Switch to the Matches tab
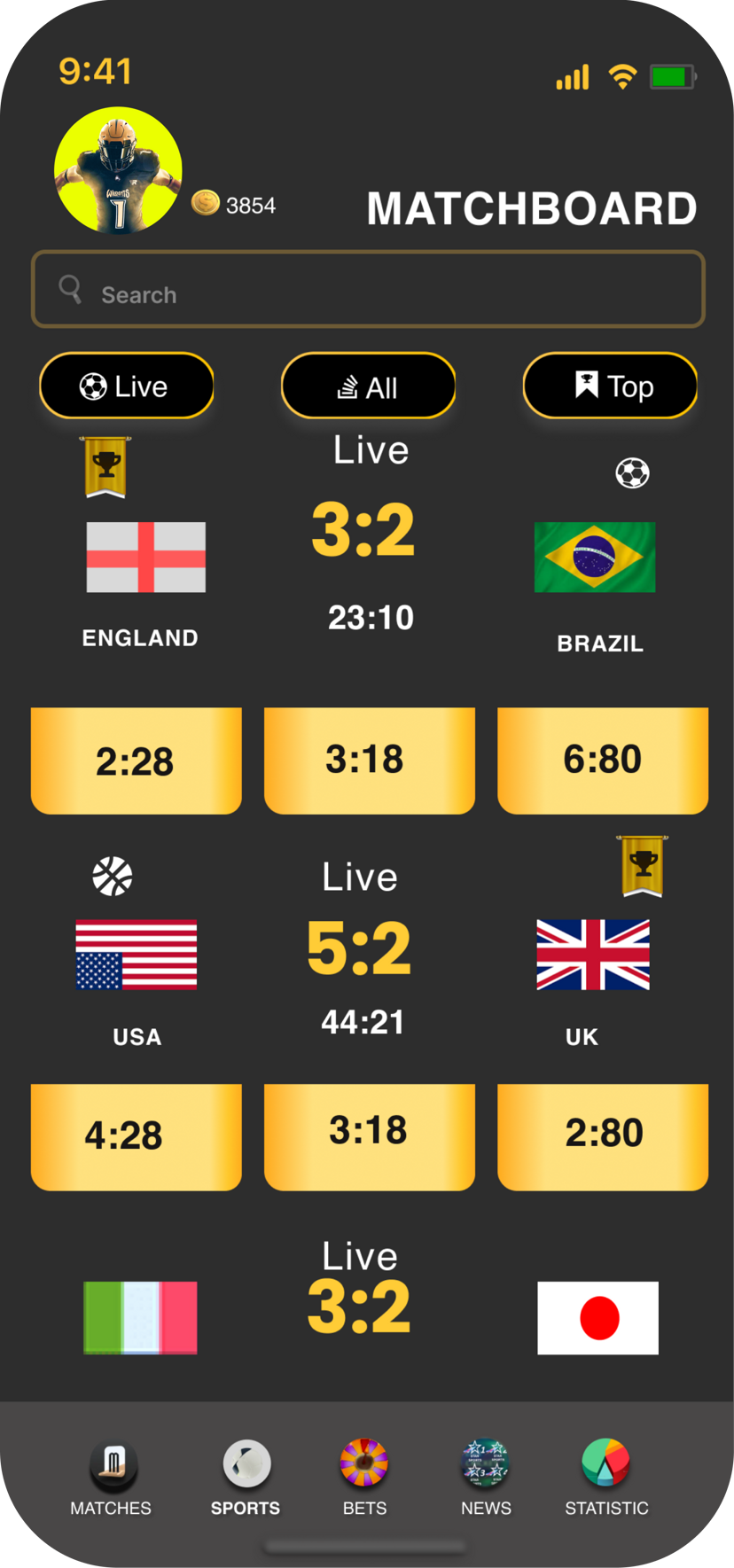Screen dimensions: 734x1568 click(112, 1476)
